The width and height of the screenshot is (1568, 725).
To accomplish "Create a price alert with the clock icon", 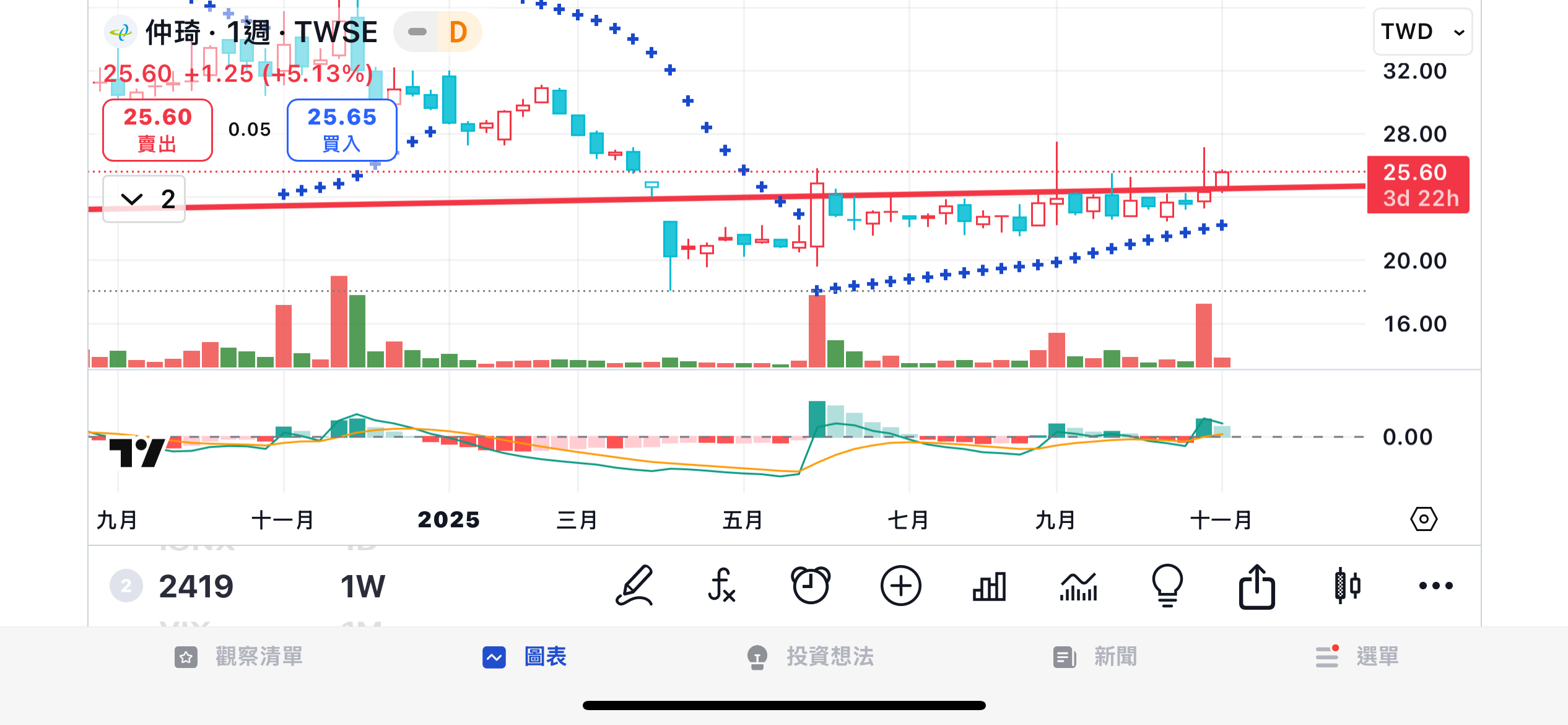I will click(811, 586).
